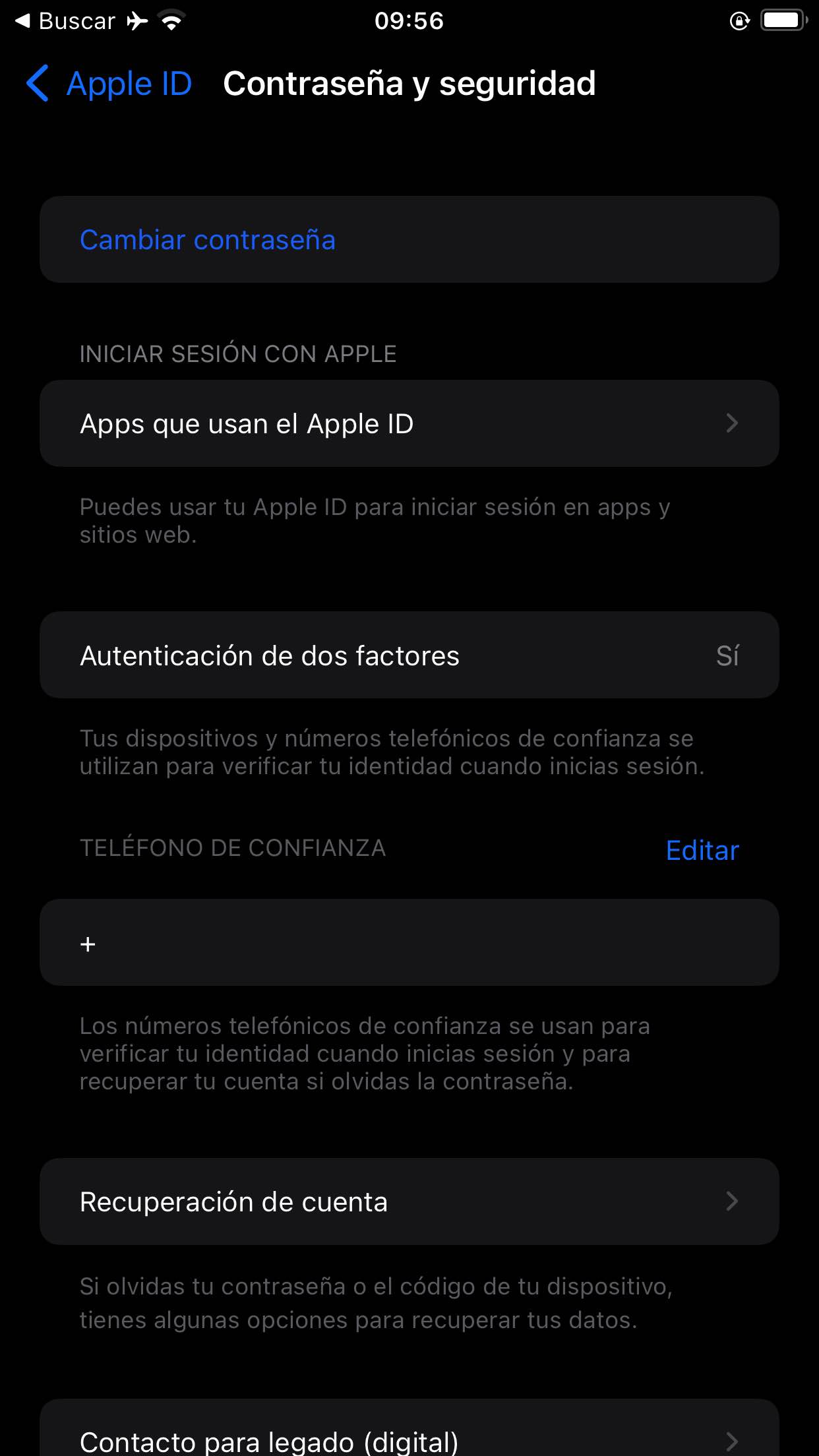This screenshot has height=1456, width=819.
Task: Select the trusted phone number row
Action: [409, 943]
